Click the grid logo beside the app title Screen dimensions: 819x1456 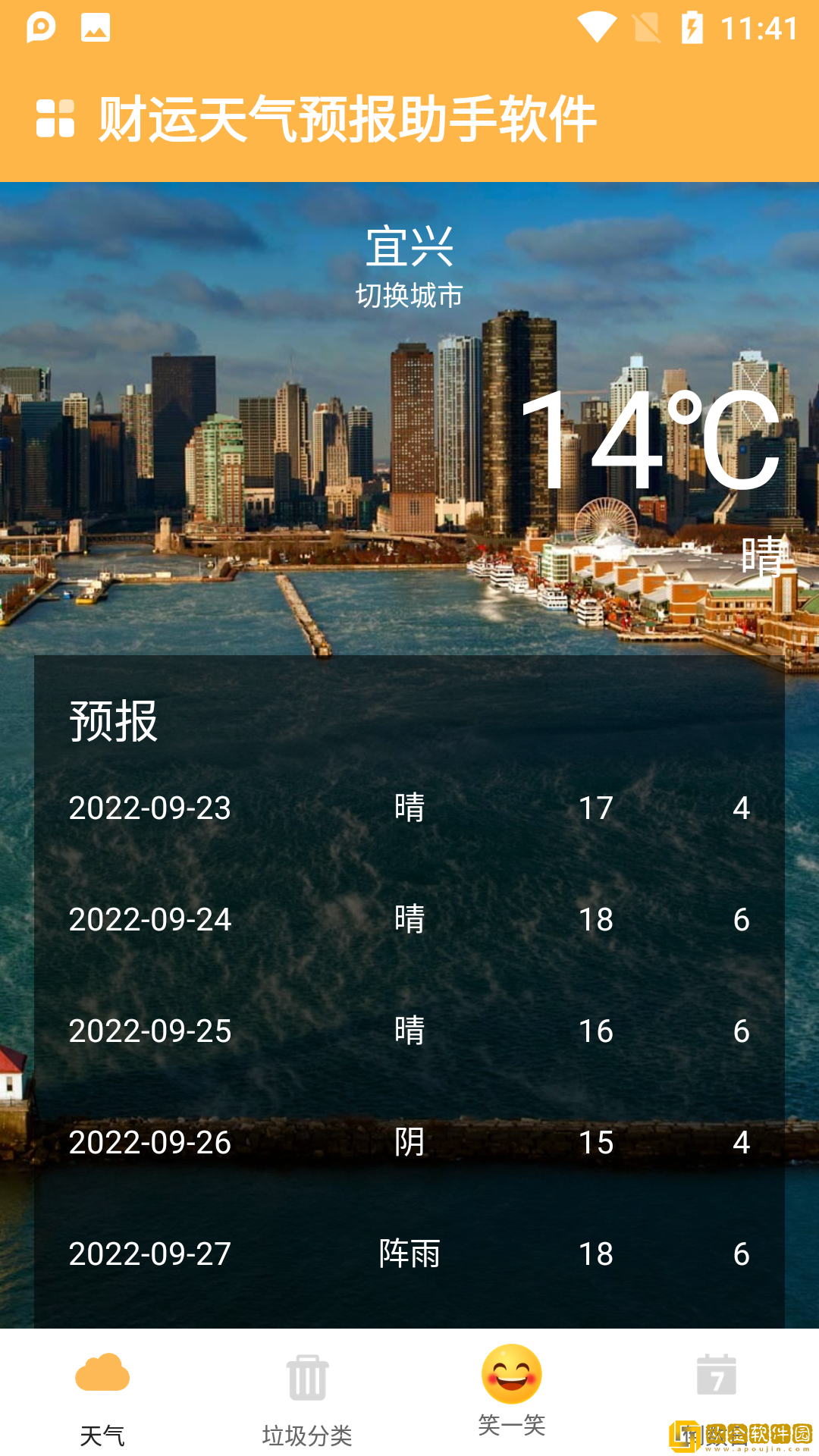(55, 118)
